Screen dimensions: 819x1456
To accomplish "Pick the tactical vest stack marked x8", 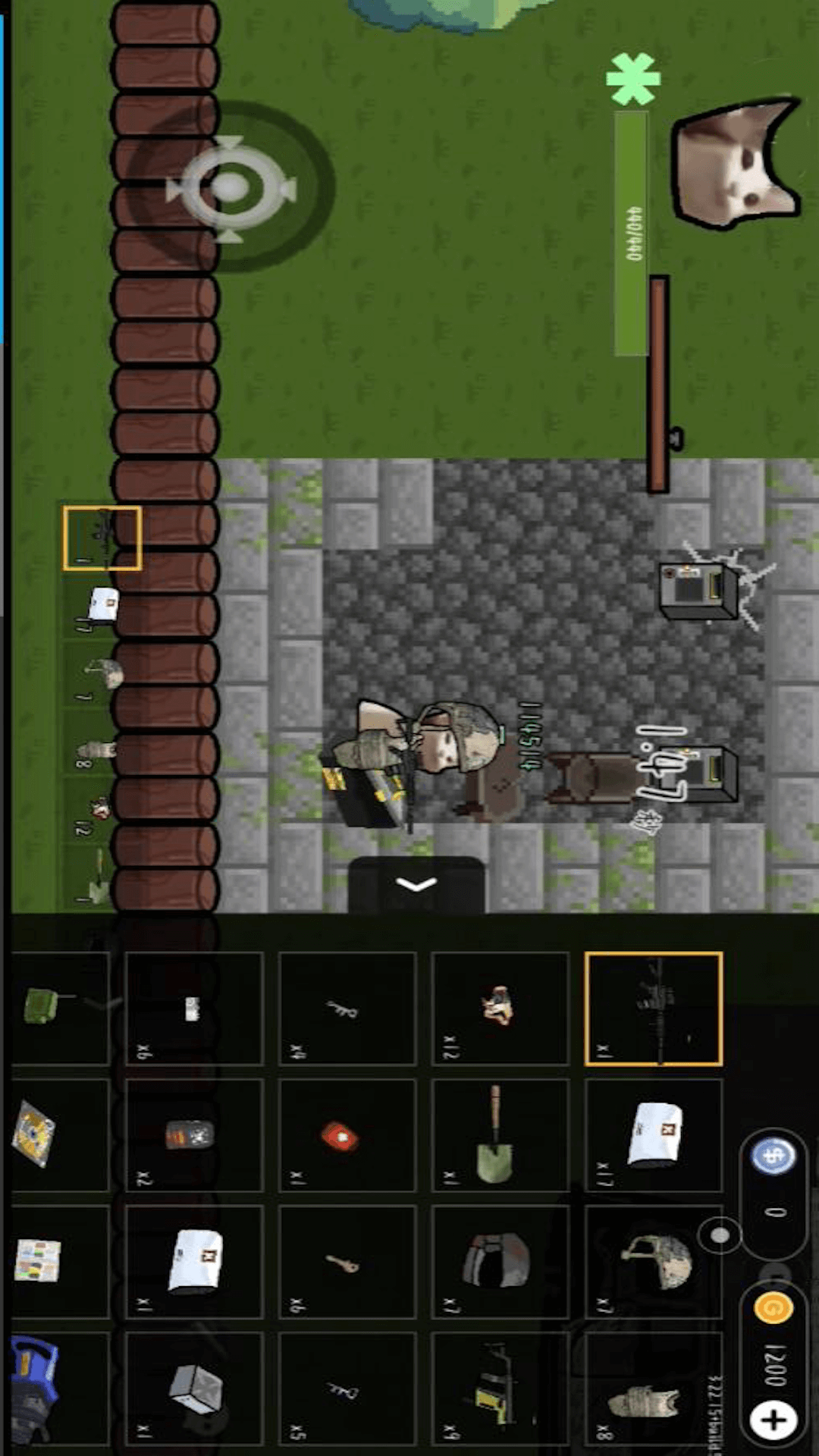I will 654,1389.
